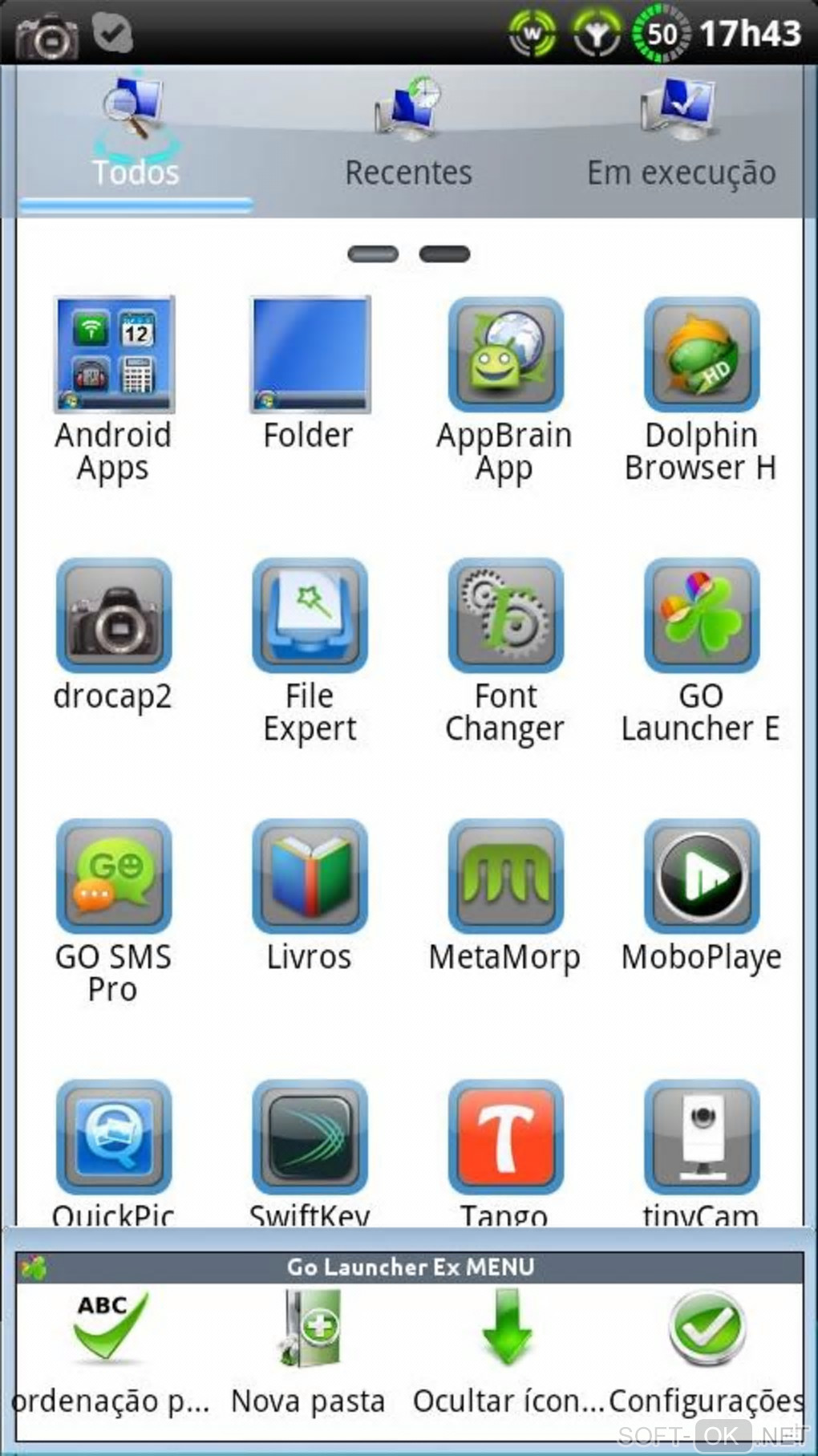
Task: Switch to the Em execução tab
Action: tap(681, 140)
